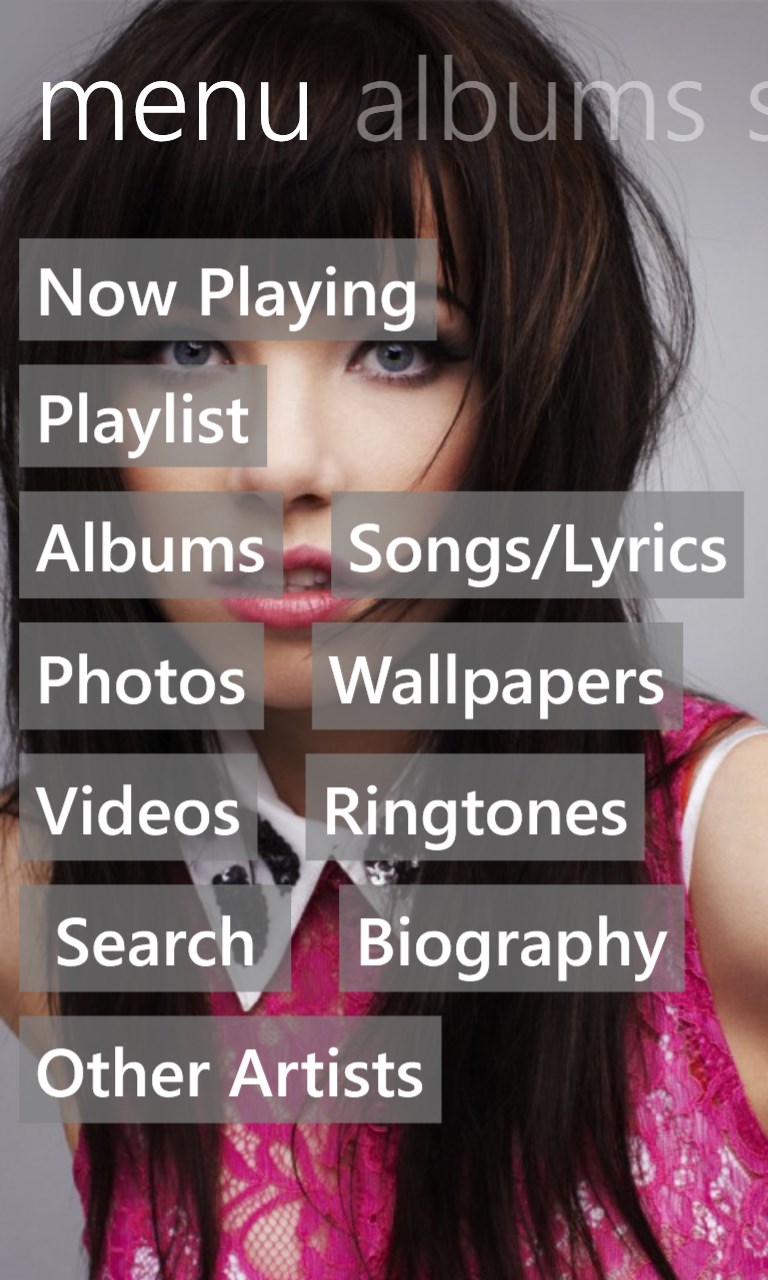Switch to the albums pivot tab
The height and width of the screenshot is (1280, 768).
pos(530,105)
